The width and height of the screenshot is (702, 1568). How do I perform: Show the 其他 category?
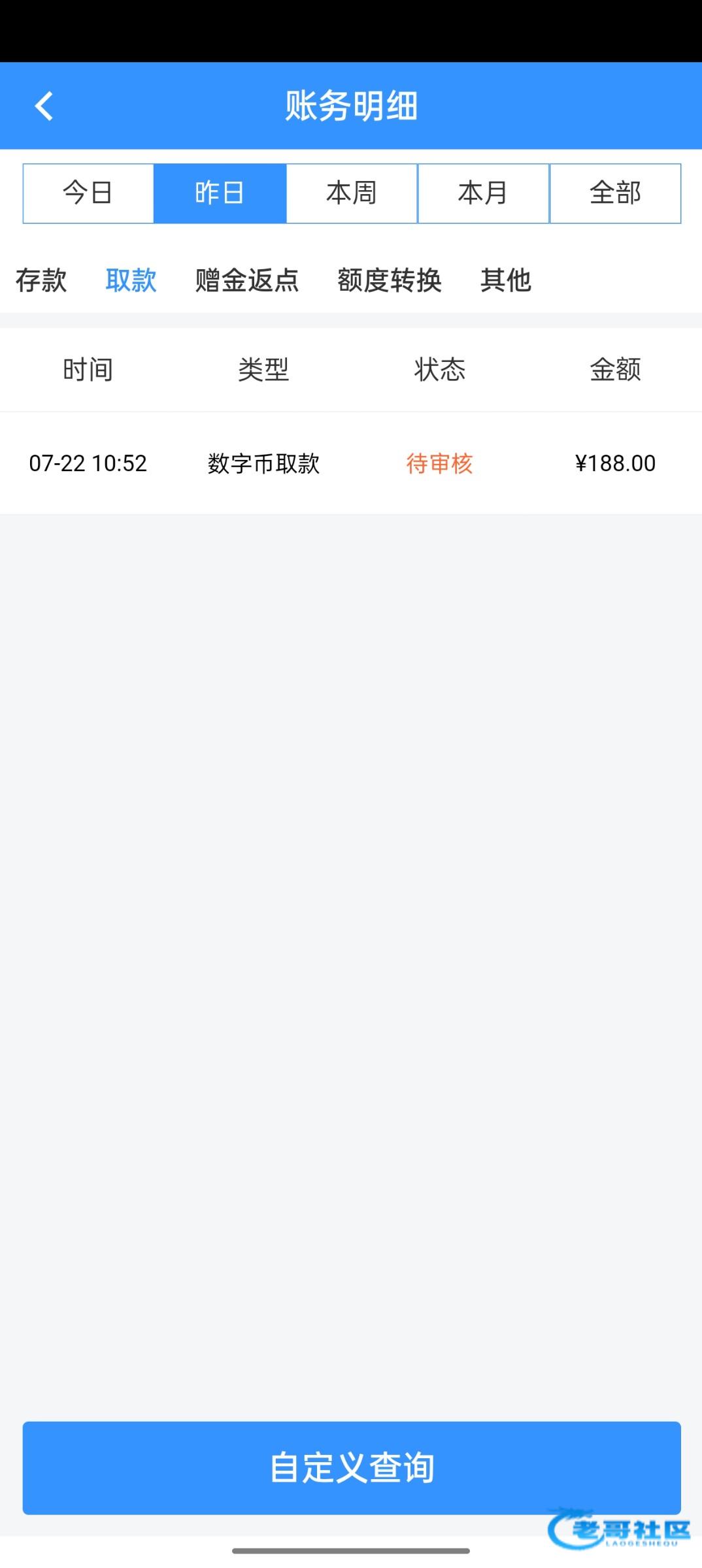tap(505, 280)
